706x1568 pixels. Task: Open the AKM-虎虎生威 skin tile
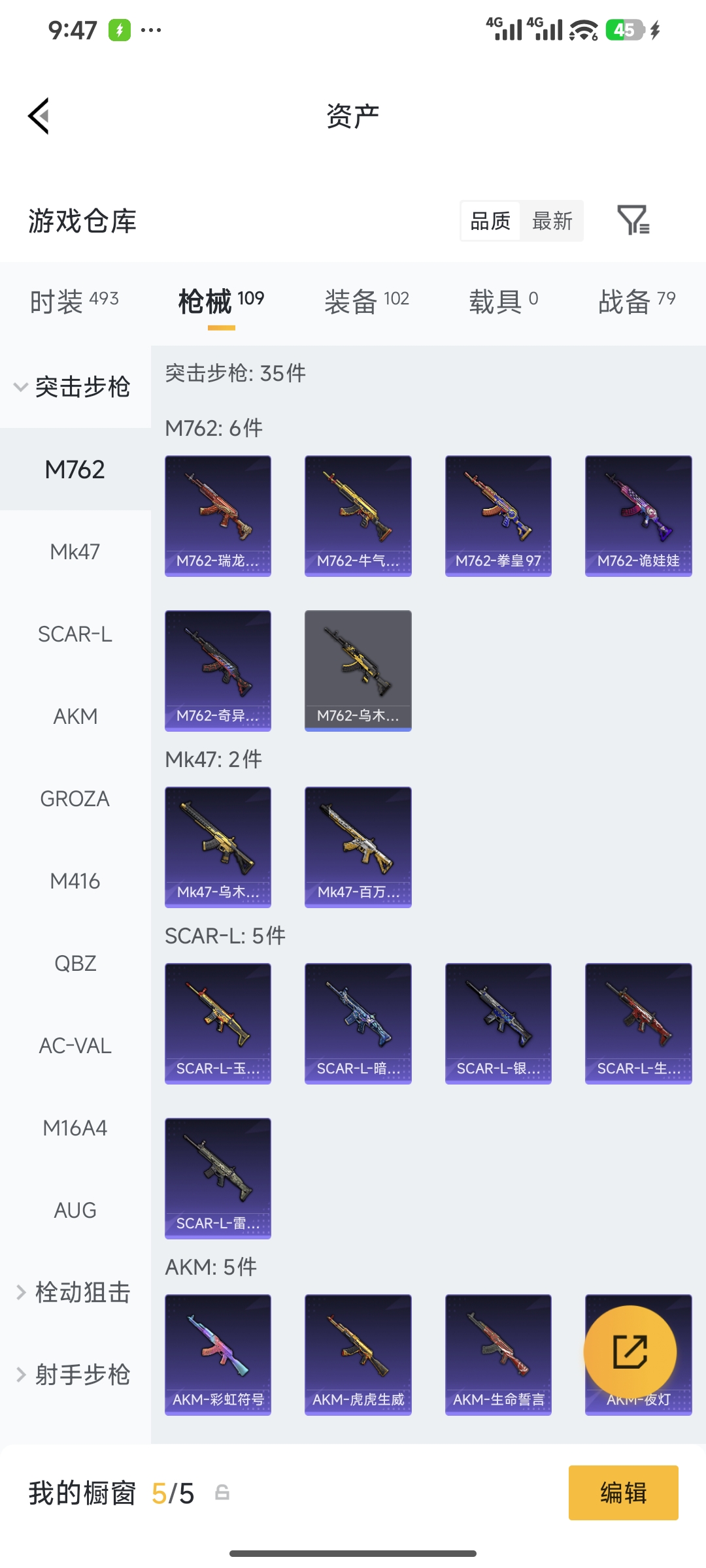click(358, 1355)
